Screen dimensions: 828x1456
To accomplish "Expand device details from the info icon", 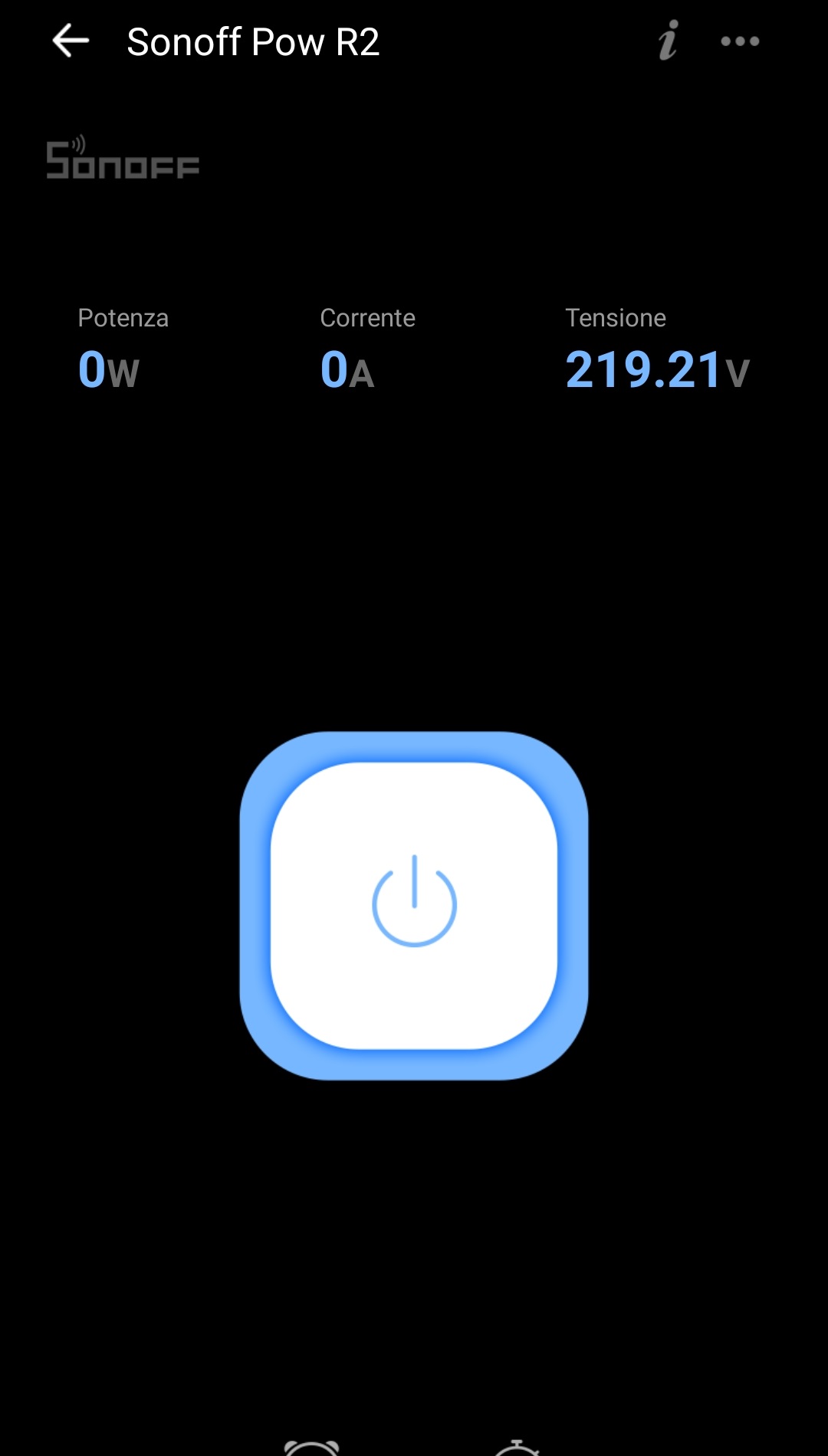I will [667, 42].
